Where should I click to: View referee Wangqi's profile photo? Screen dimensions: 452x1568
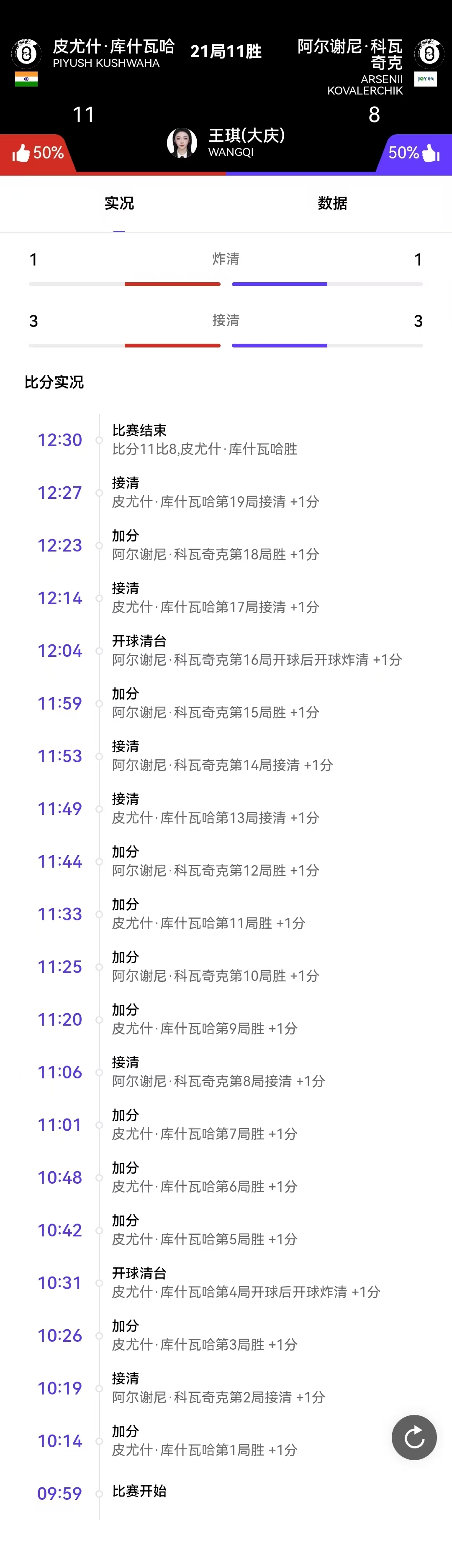[182, 143]
